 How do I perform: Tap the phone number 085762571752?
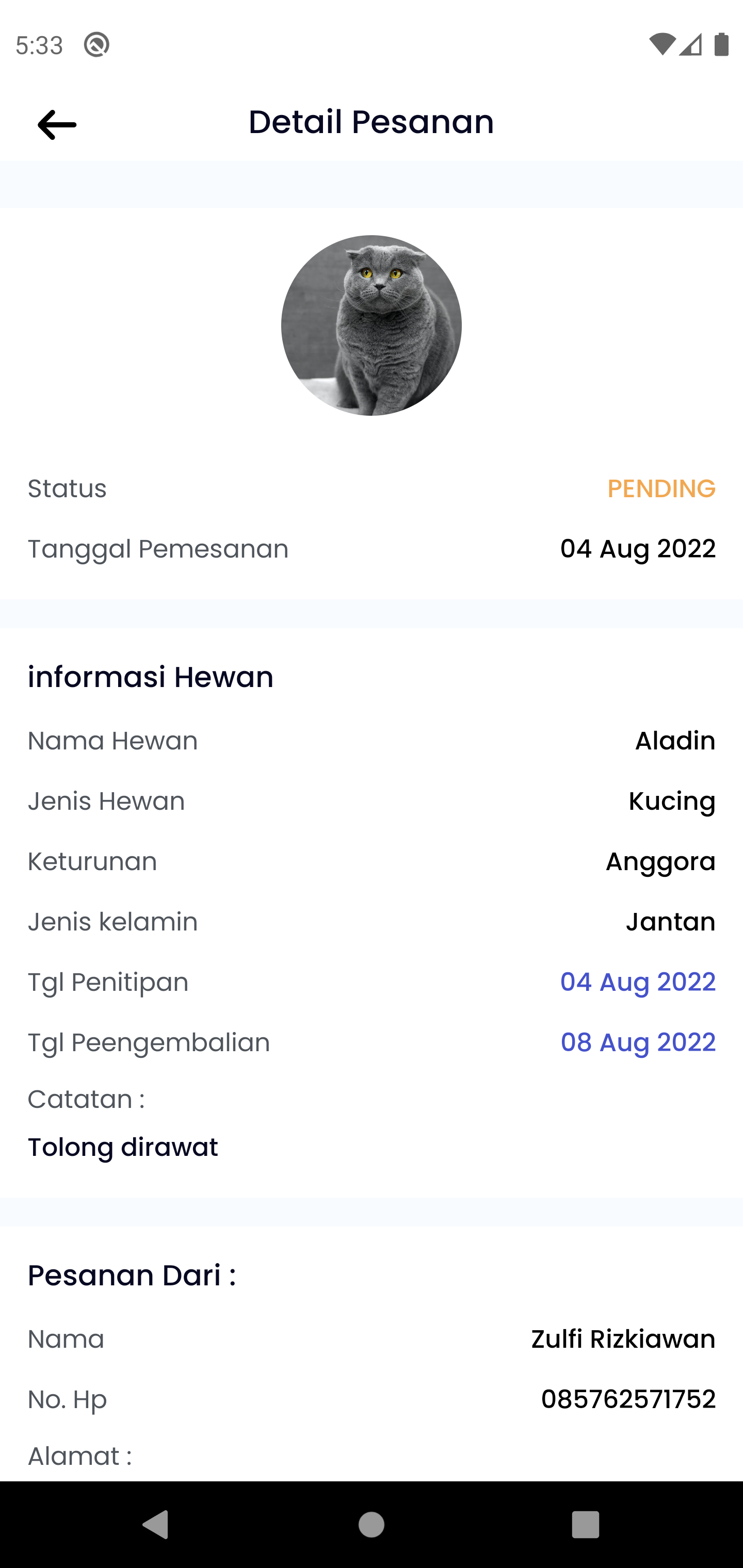click(x=628, y=1399)
